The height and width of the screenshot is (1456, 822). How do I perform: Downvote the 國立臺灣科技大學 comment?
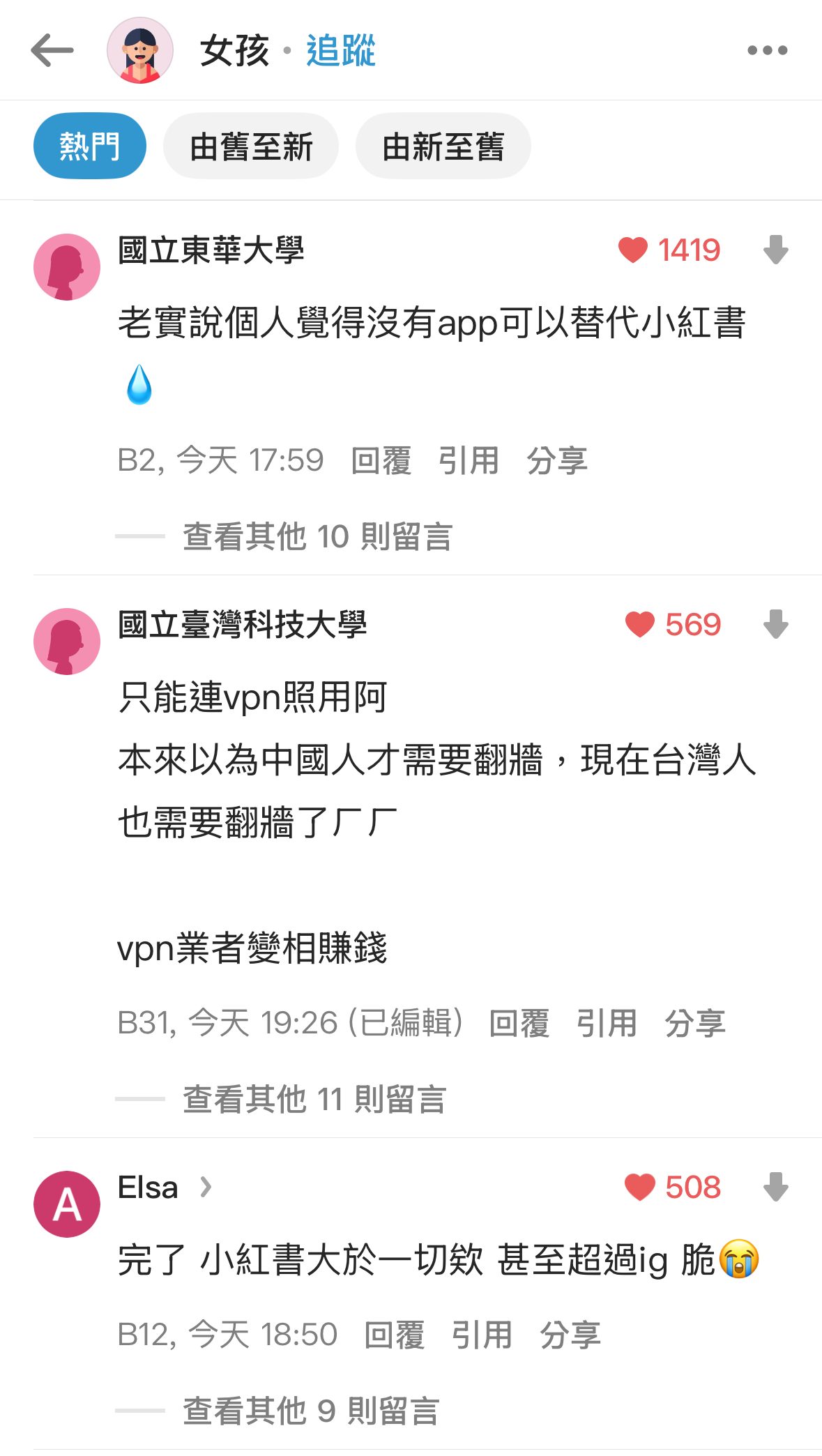coord(775,624)
